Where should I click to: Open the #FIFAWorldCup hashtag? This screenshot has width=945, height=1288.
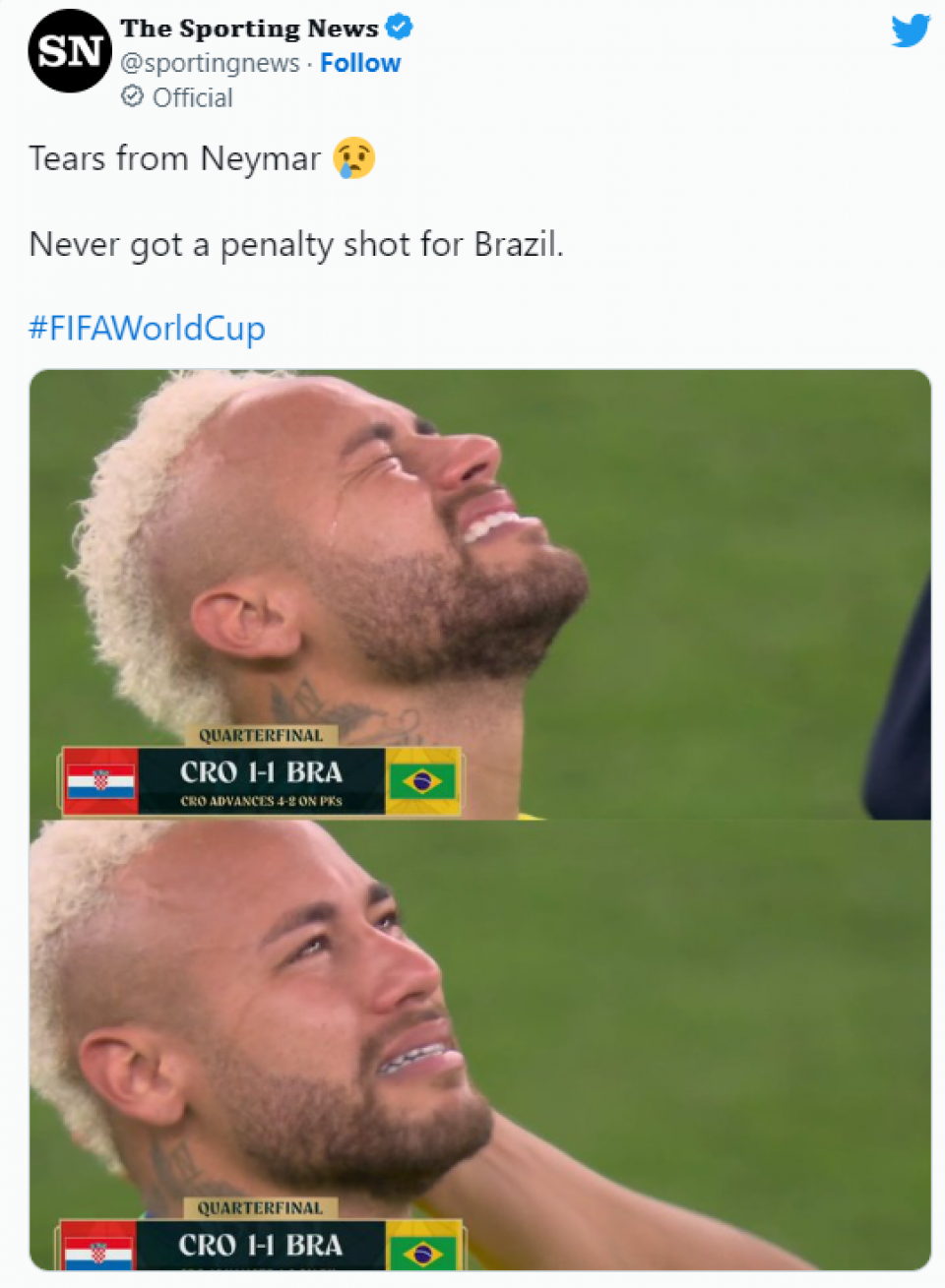(x=147, y=328)
